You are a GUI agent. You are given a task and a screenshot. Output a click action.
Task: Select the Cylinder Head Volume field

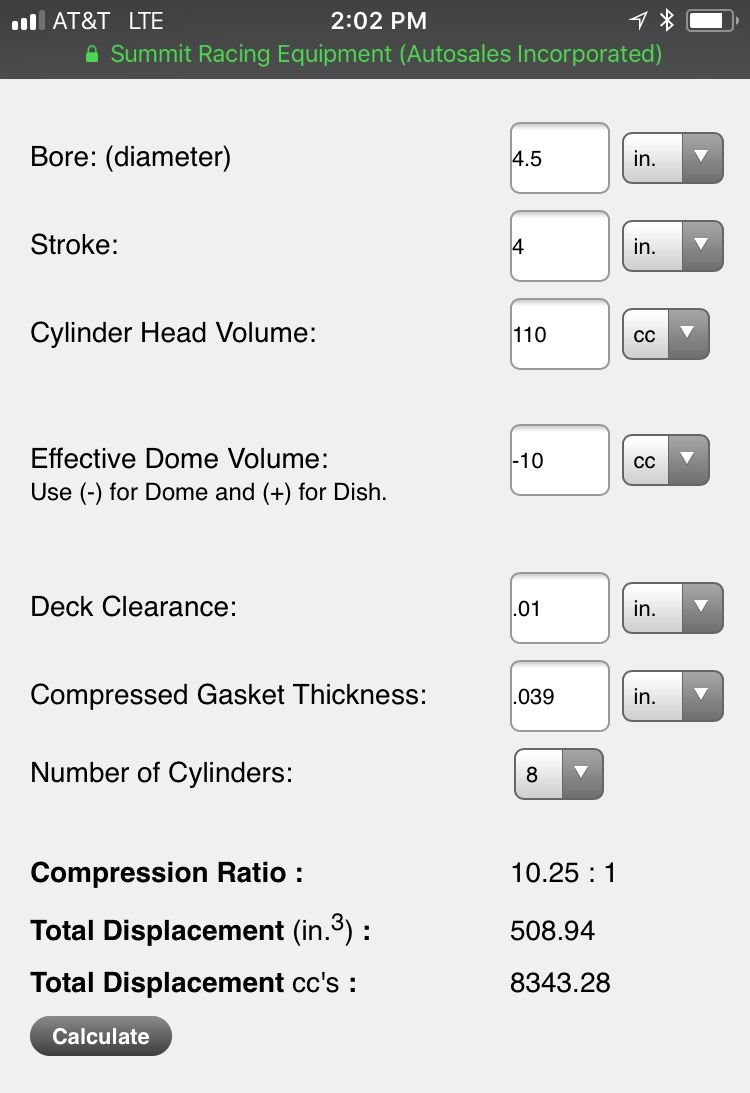click(x=559, y=334)
